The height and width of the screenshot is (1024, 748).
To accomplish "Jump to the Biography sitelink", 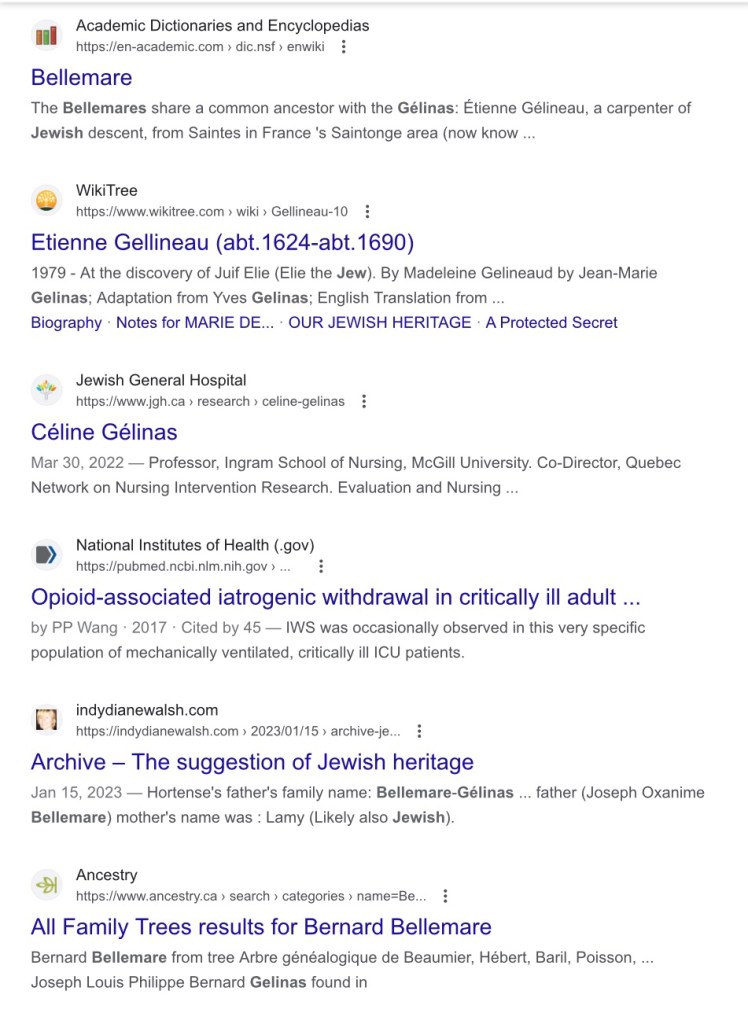I will pyautogui.click(x=66, y=322).
